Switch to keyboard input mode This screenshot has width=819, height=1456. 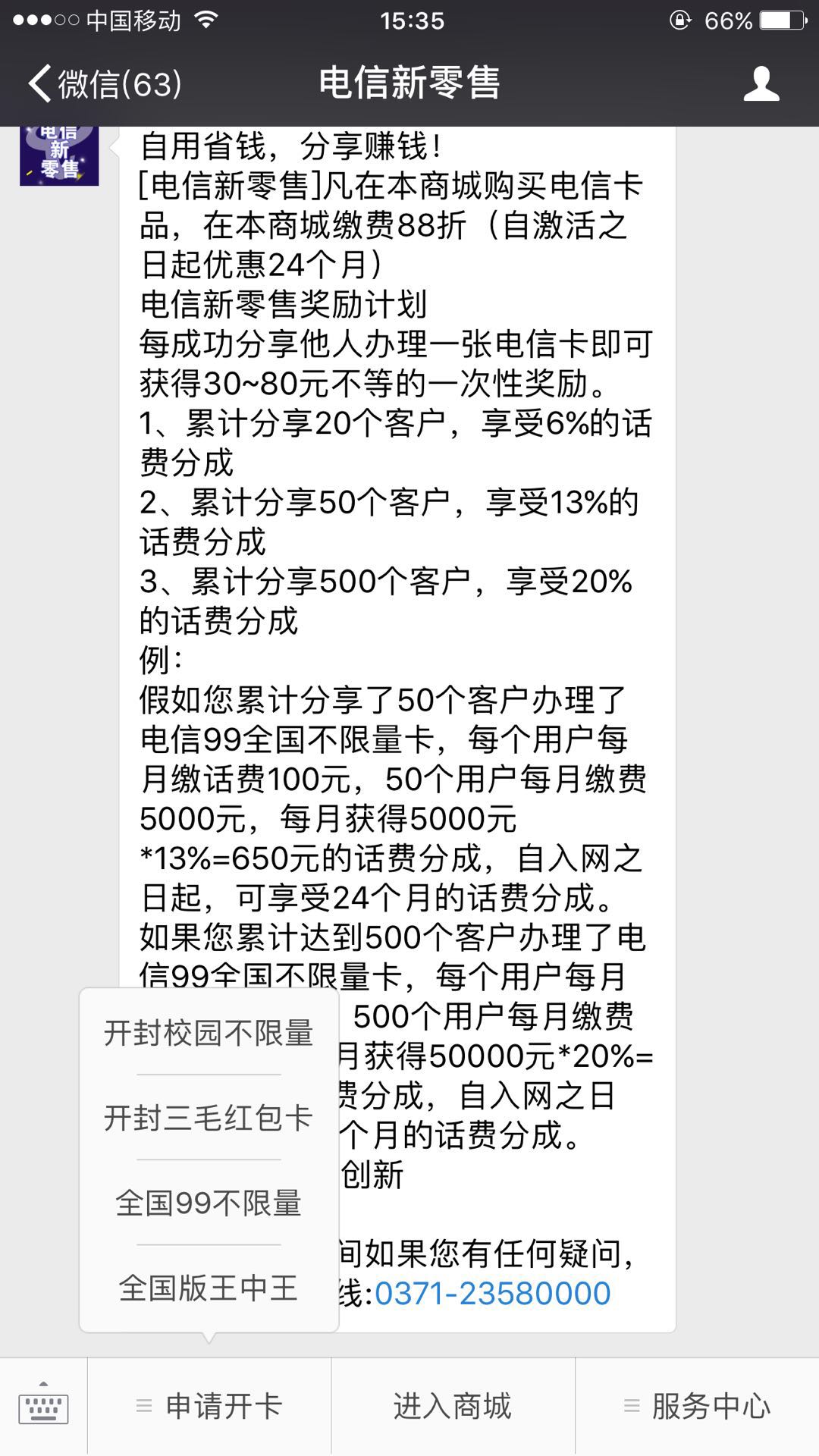click(x=43, y=1407)
